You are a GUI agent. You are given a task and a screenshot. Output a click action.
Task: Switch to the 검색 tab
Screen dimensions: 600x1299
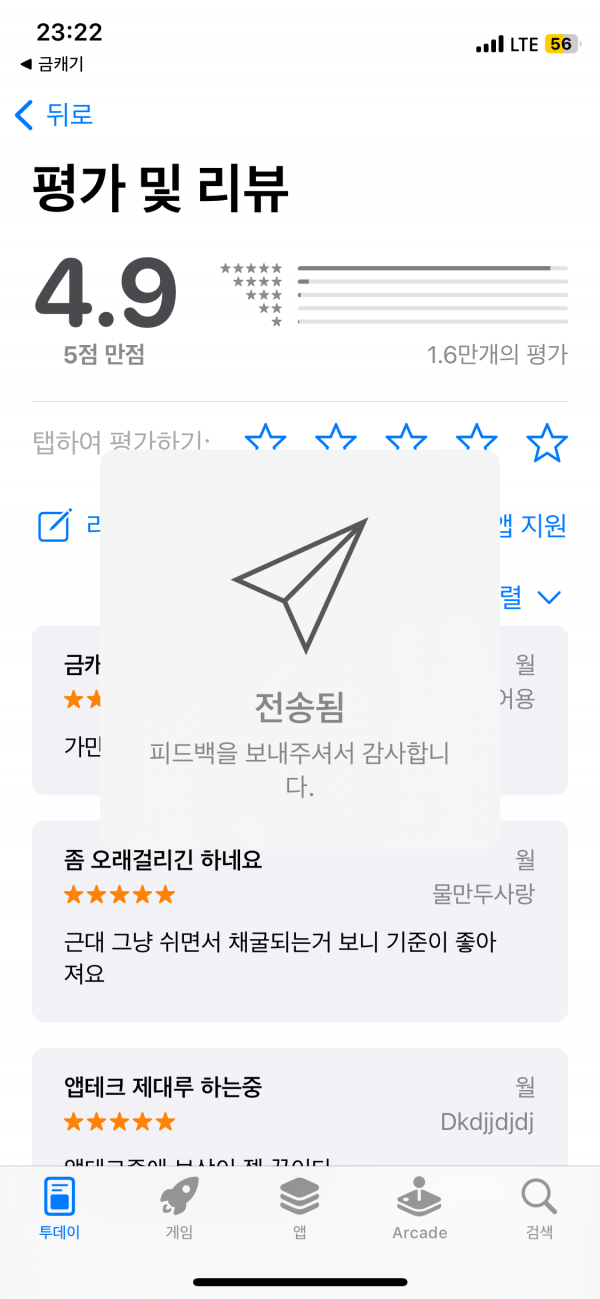click(539, 1208)
